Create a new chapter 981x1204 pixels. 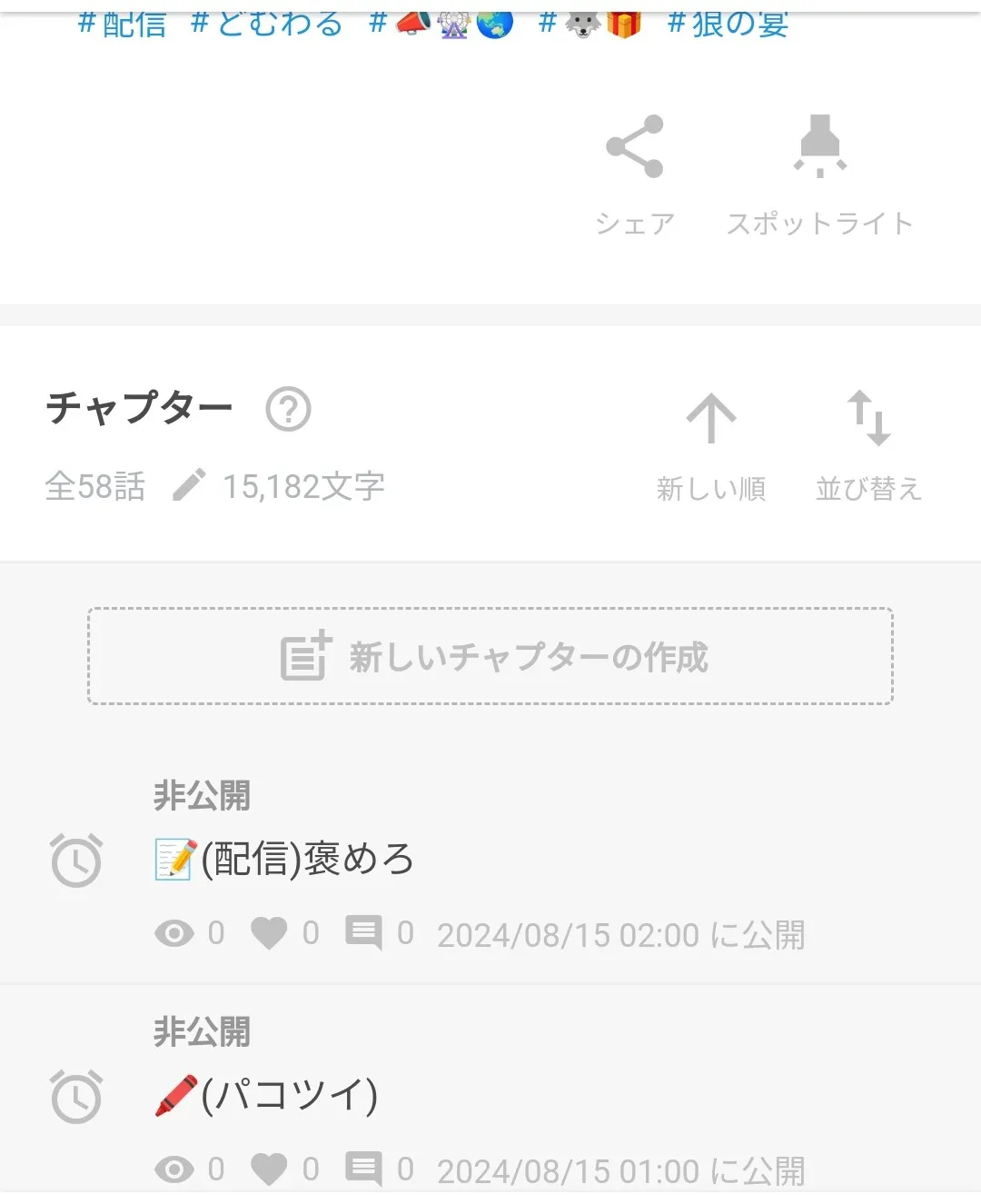click(x=490, y=656)
